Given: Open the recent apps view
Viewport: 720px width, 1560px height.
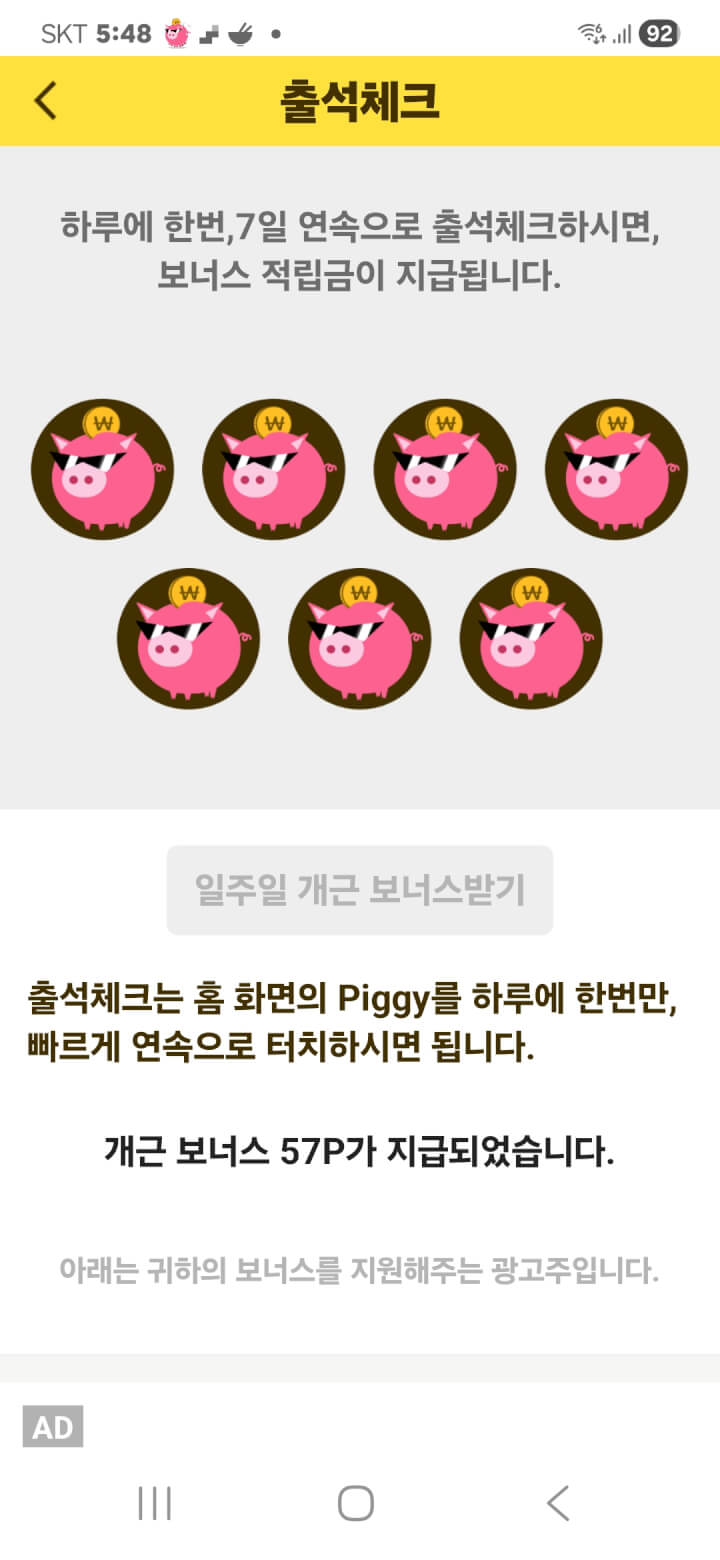Looking at the screenshot, I should pos(155,1503).
